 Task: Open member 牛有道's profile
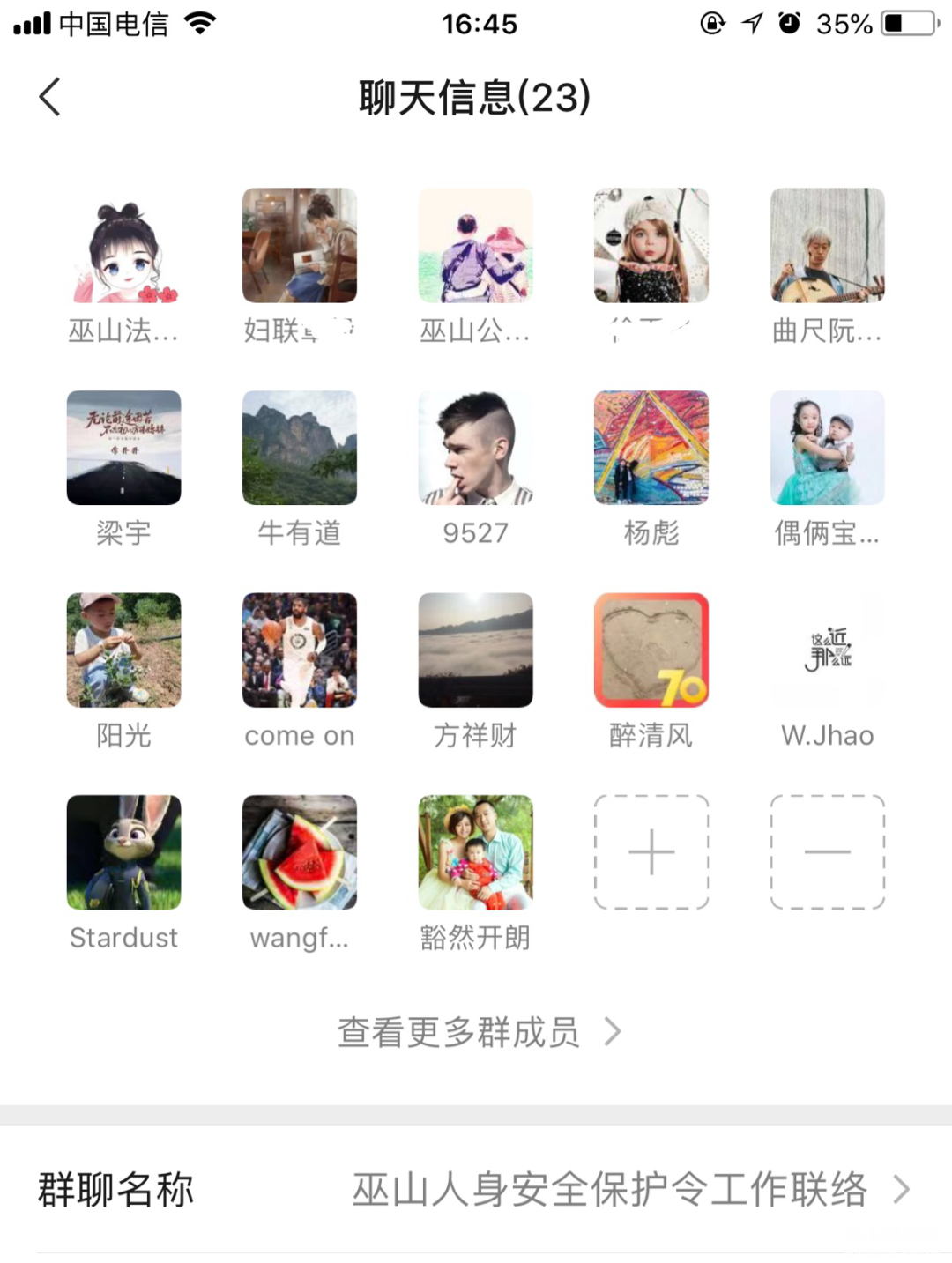pos(300,448)
